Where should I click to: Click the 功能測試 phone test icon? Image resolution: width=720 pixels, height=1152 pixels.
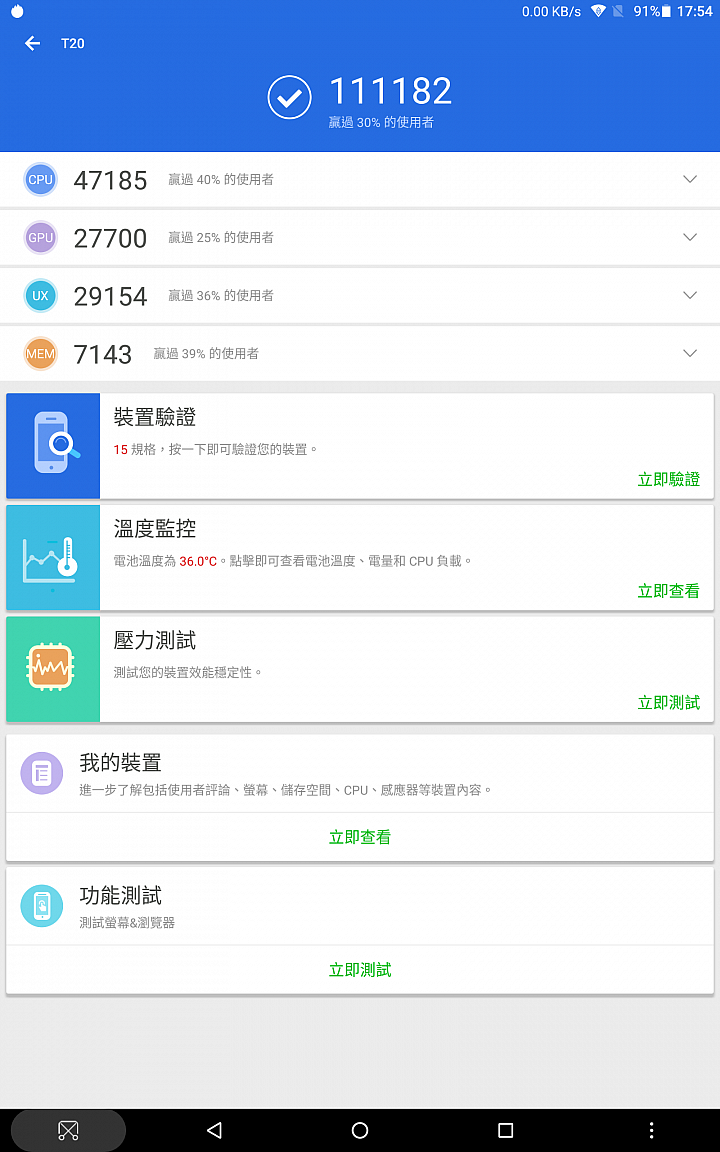click(x=41, y=905)
